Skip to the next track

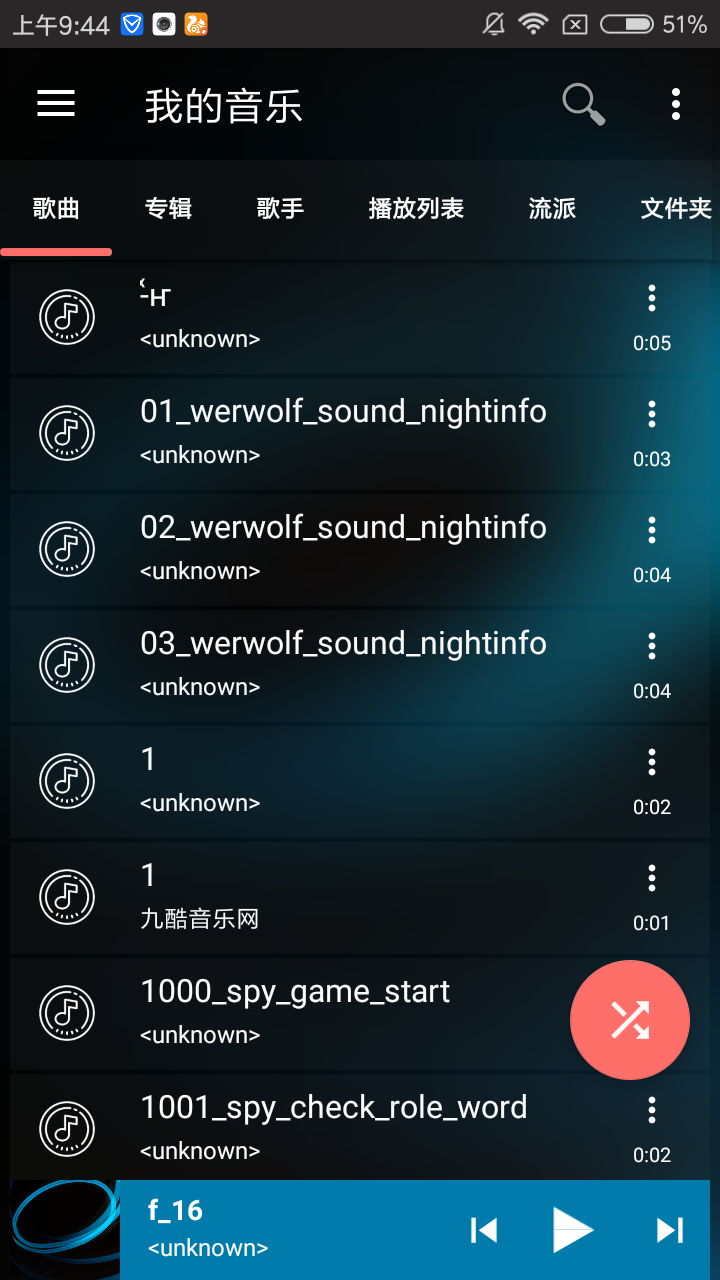[x=669, y=1230]
